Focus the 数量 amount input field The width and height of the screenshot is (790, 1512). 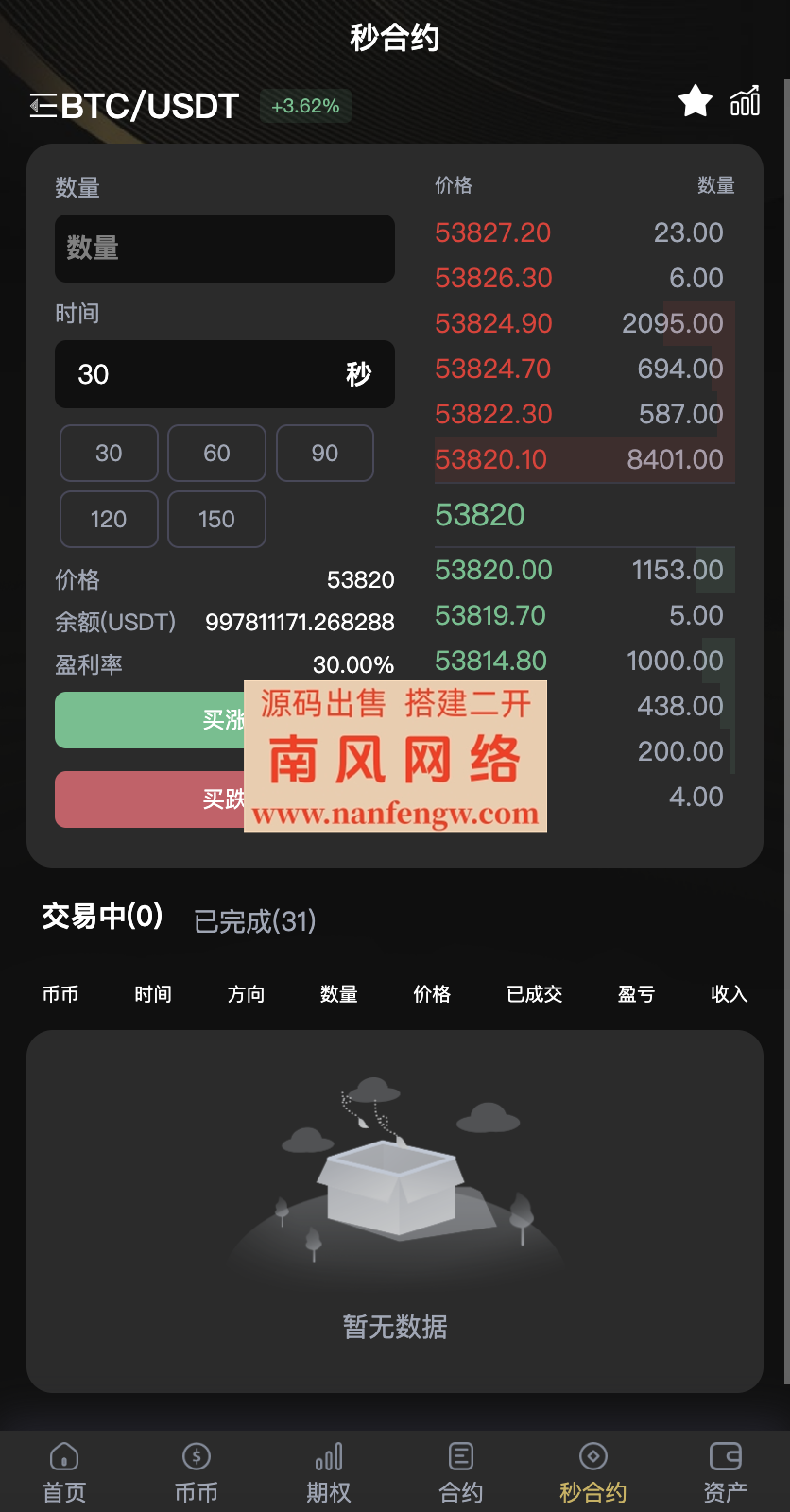point(224,249)
